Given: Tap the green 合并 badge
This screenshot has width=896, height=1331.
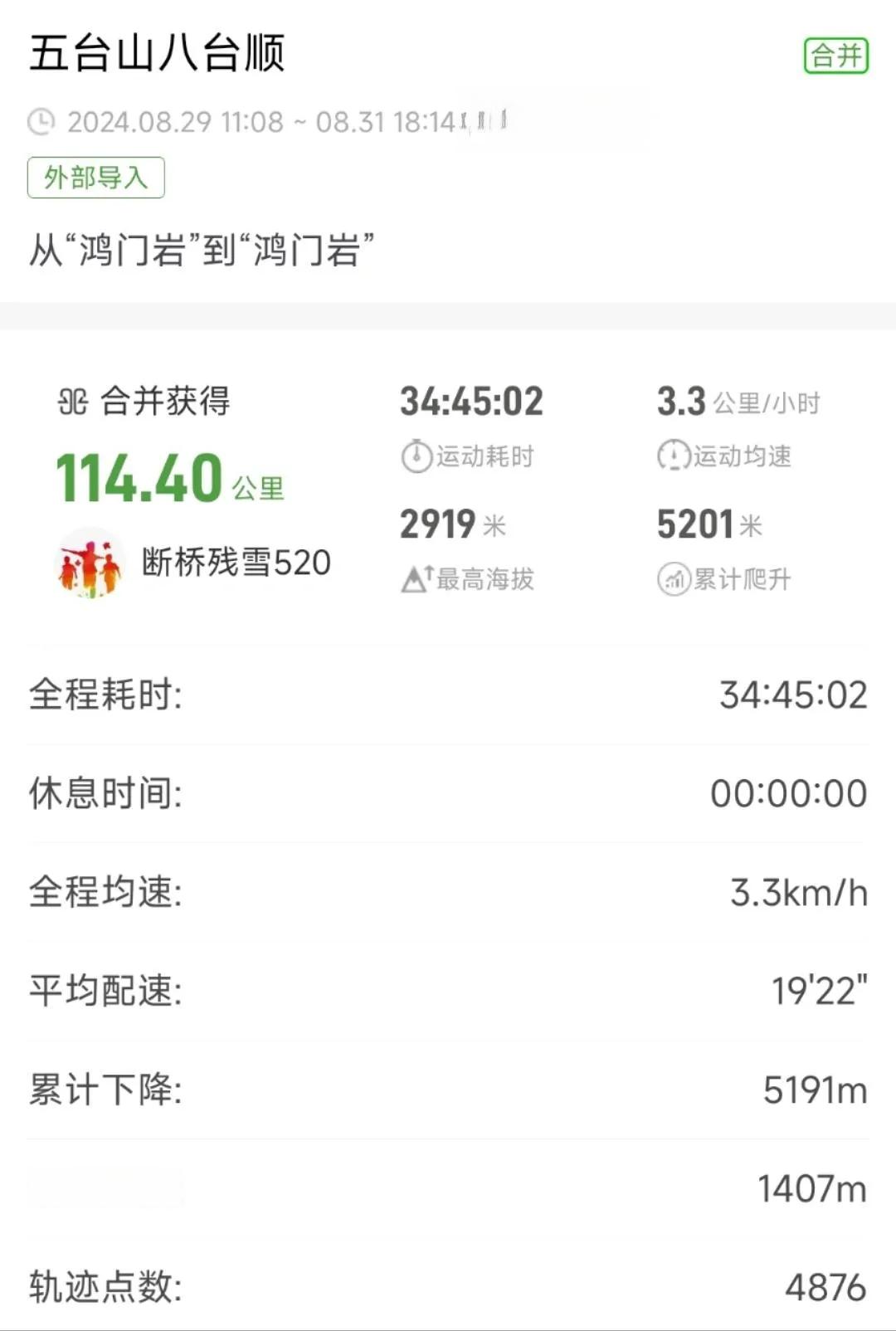Looking at the screenshot, I should coord(835,56).
